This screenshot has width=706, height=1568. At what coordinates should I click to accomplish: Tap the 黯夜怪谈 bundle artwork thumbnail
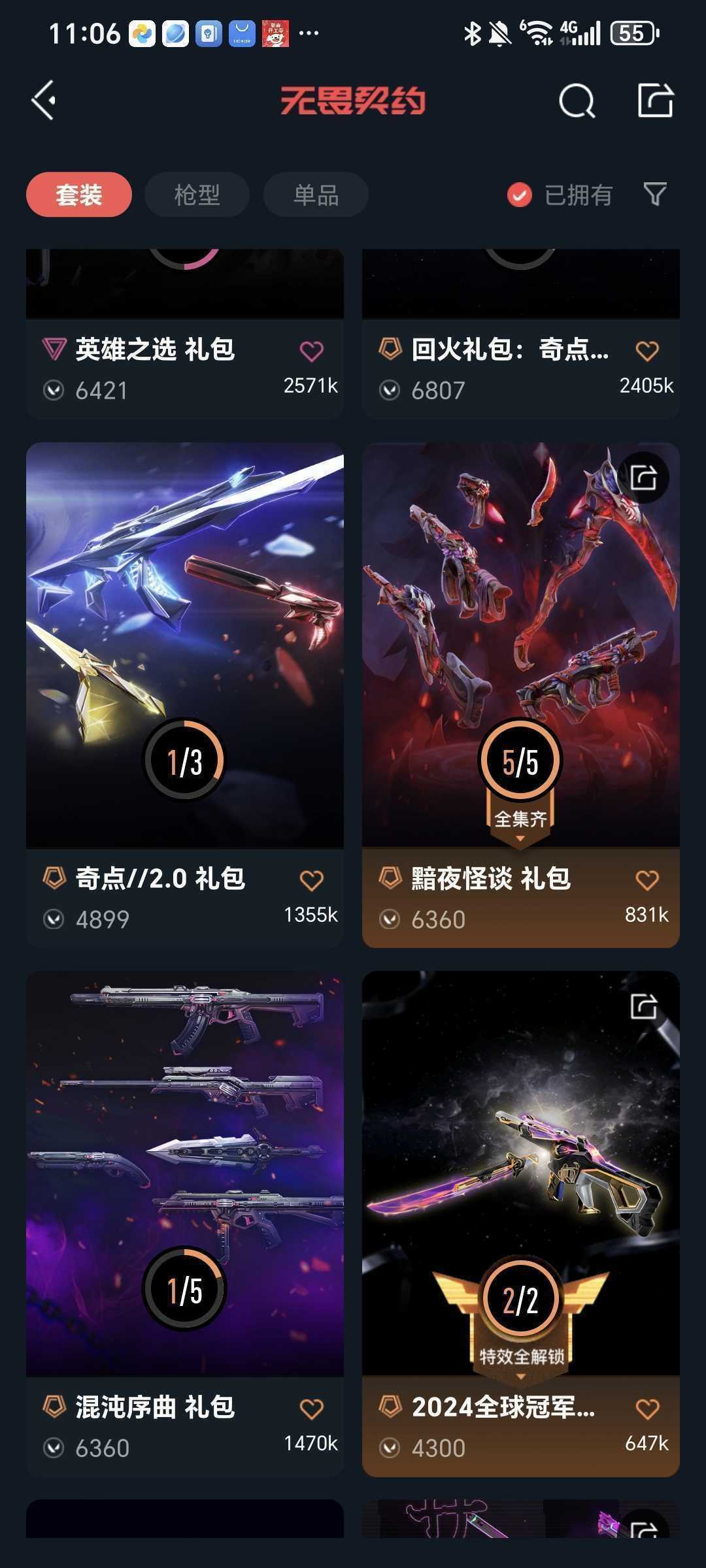tap(520, 621)
